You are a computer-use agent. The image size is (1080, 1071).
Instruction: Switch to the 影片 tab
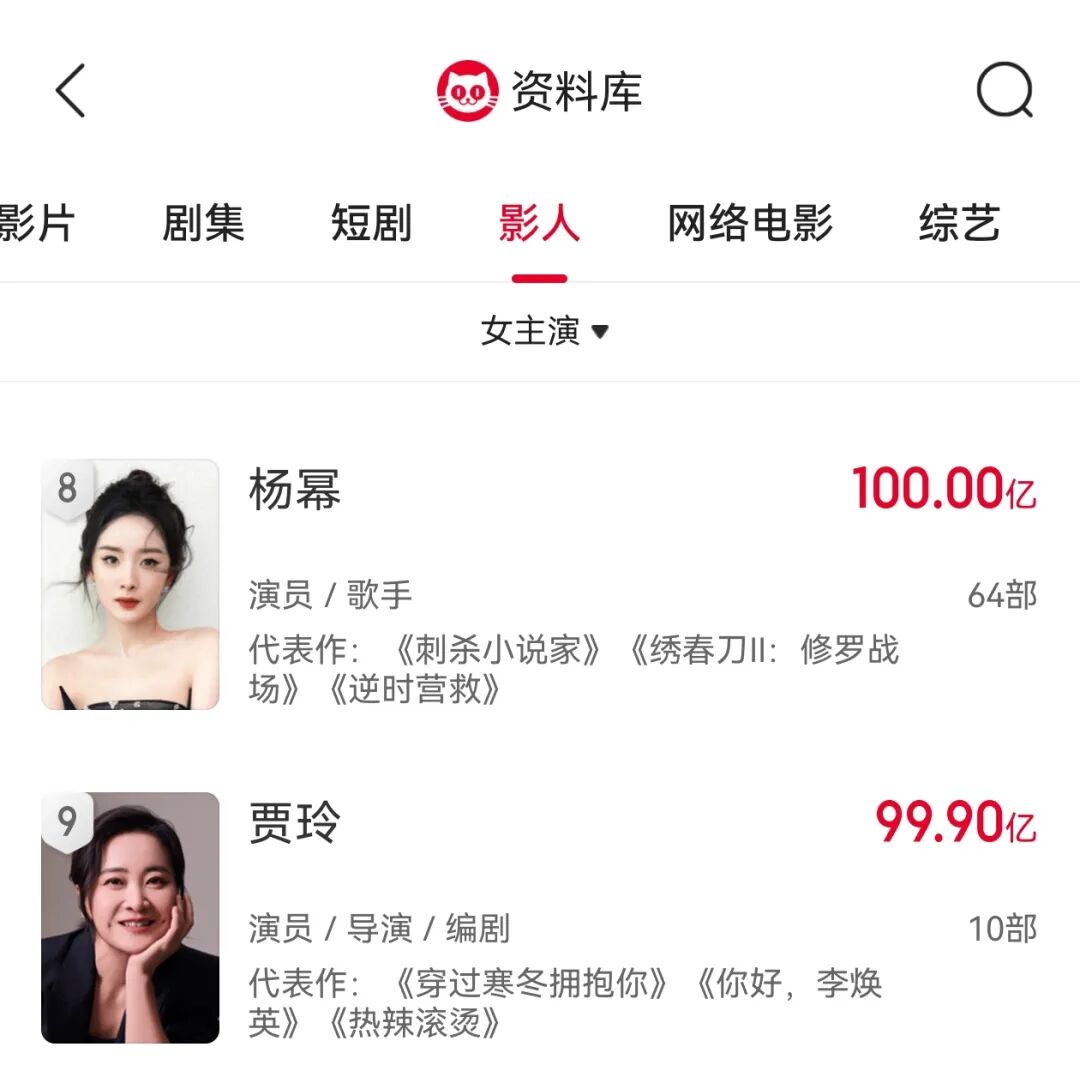click(x=36, y=223)
